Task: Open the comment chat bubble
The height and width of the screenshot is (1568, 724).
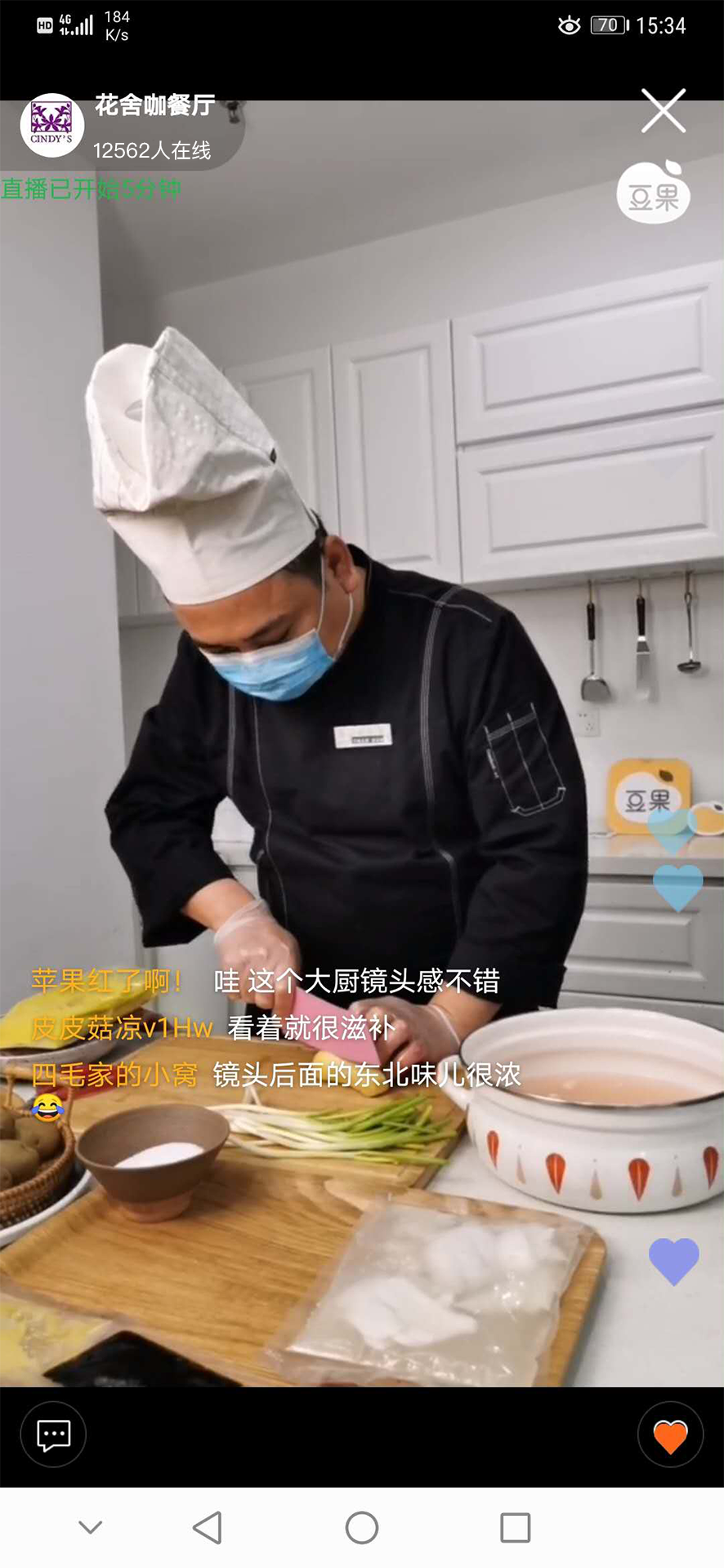Action: coord(54,1434)
